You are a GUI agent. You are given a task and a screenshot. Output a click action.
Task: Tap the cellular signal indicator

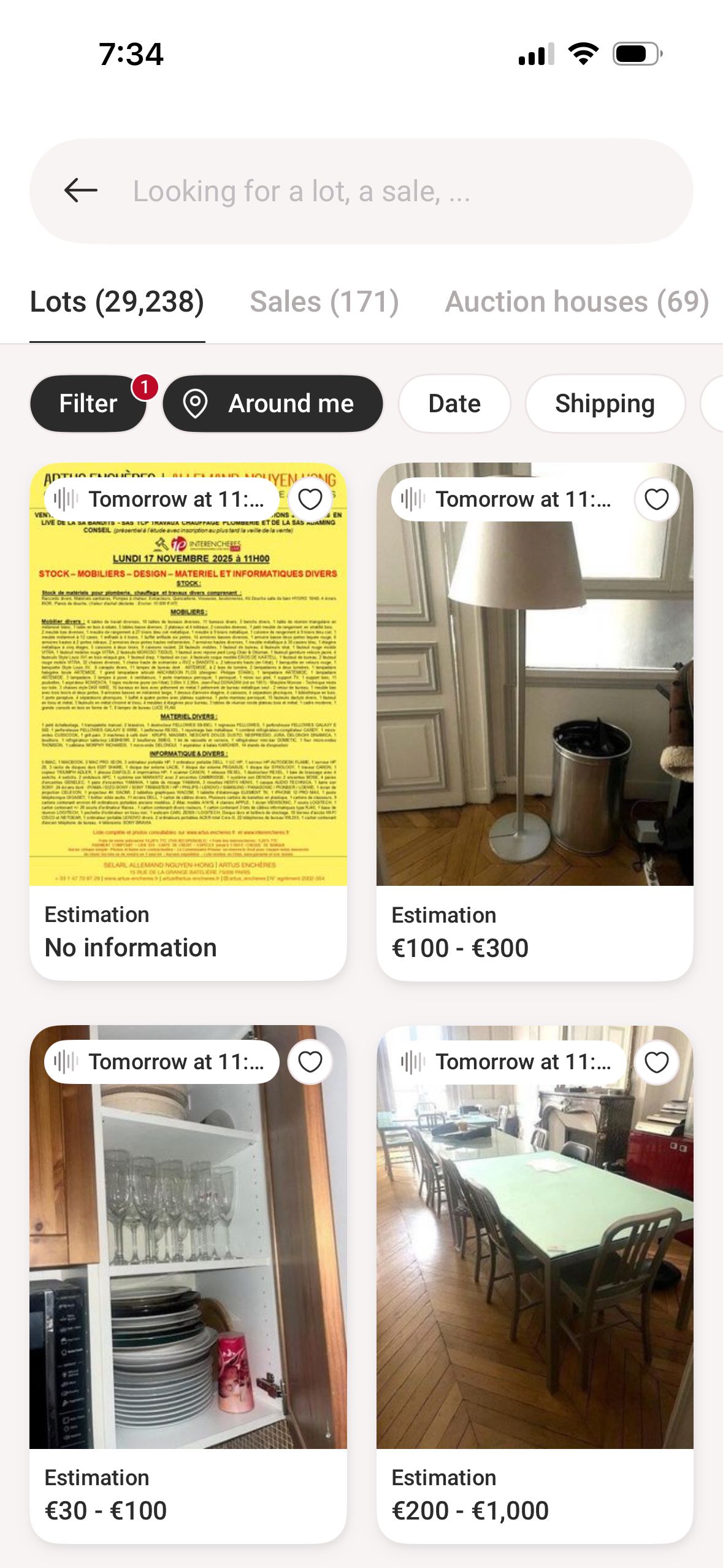535,55
